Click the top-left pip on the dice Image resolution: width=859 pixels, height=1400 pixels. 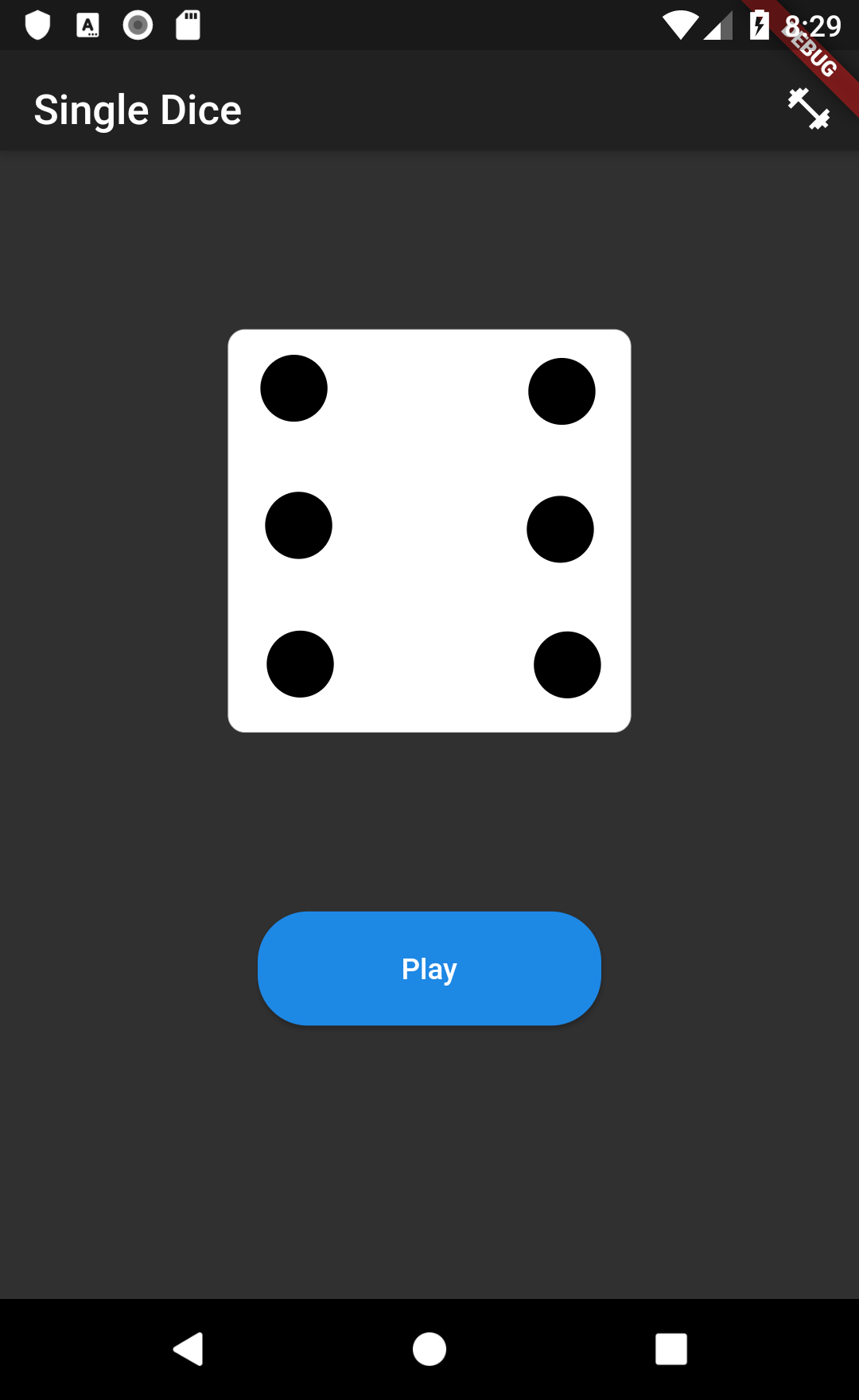point(294,387)
